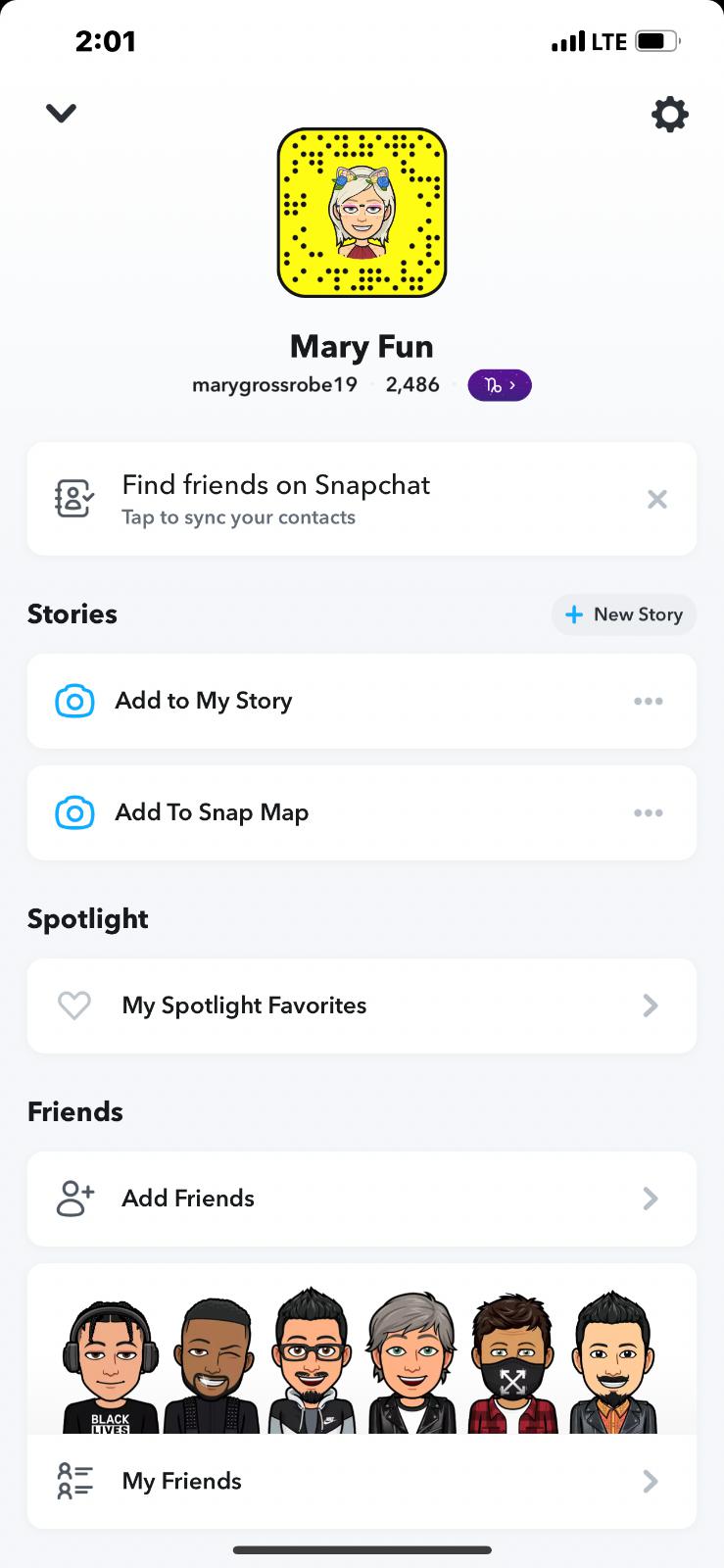Open more options for My Story
Screen dimensions: 724x1568
648,701
